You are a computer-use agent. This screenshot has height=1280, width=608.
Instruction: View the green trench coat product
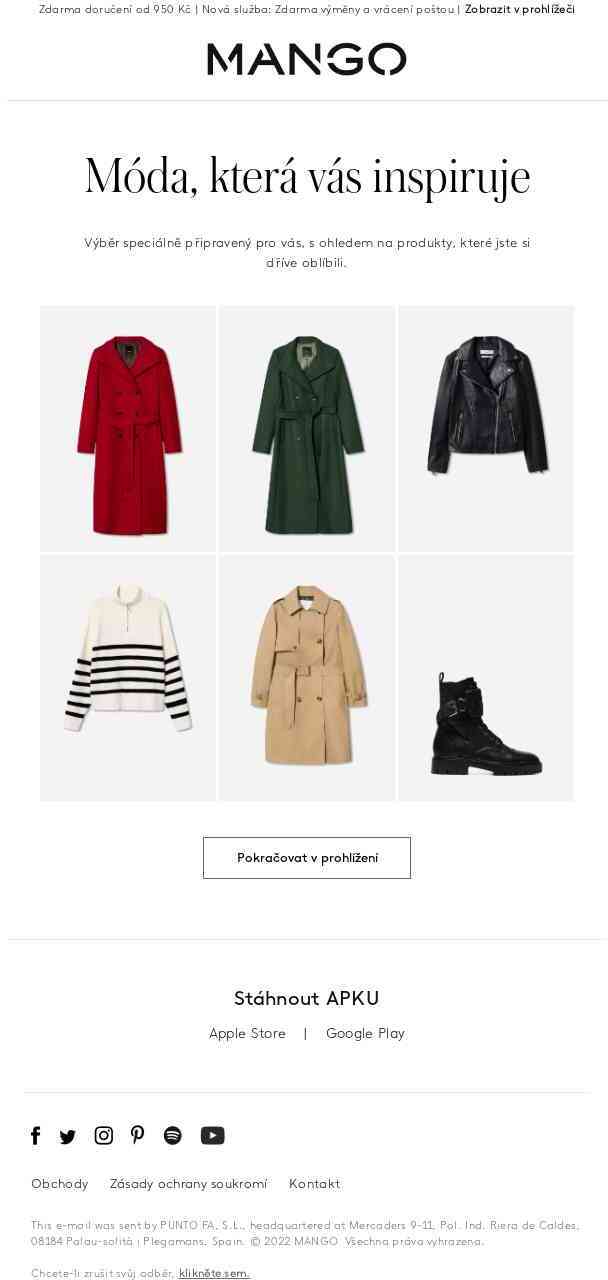(x=307, y=428)
